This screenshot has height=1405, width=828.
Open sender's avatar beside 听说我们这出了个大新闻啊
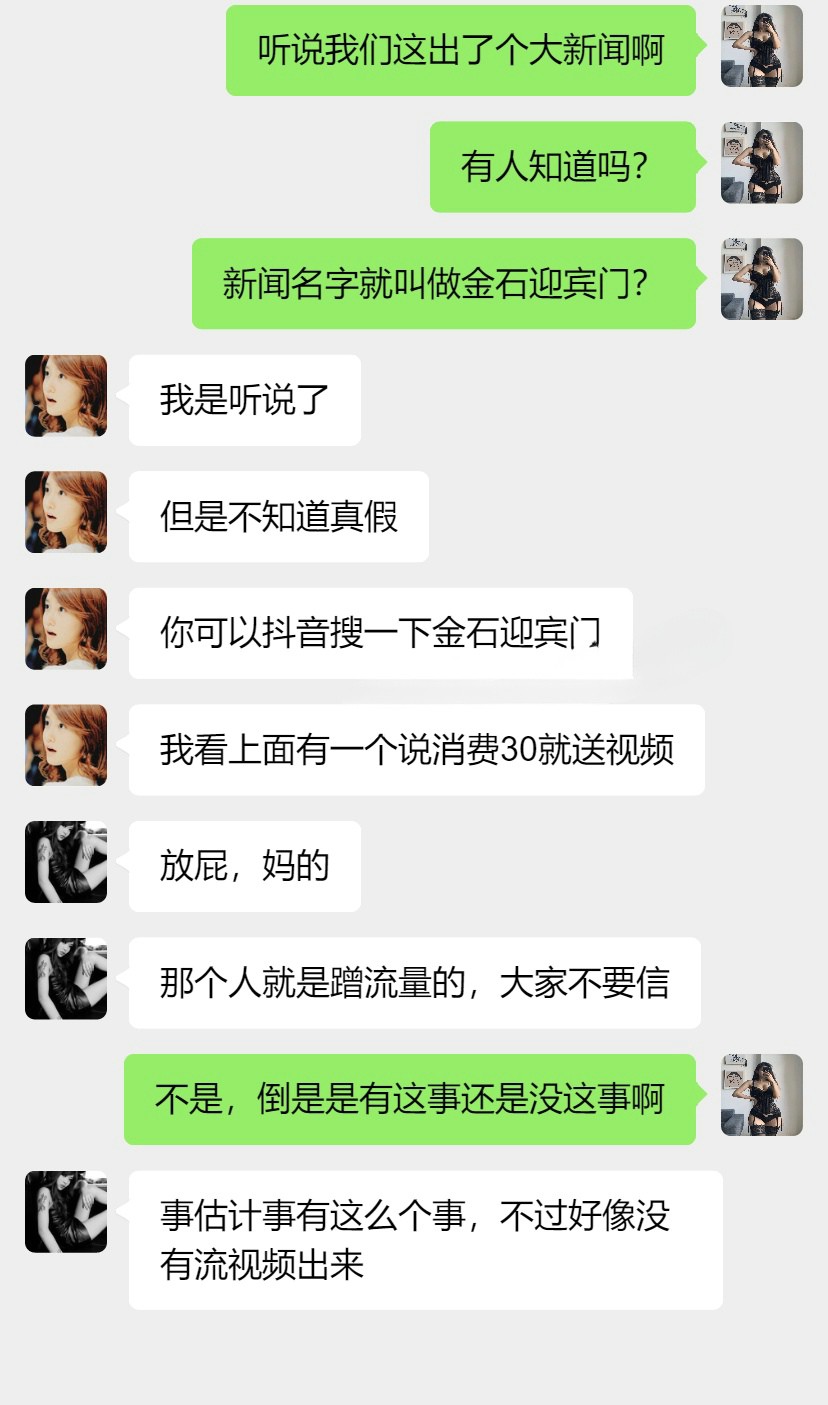click(x=761, y=46)
